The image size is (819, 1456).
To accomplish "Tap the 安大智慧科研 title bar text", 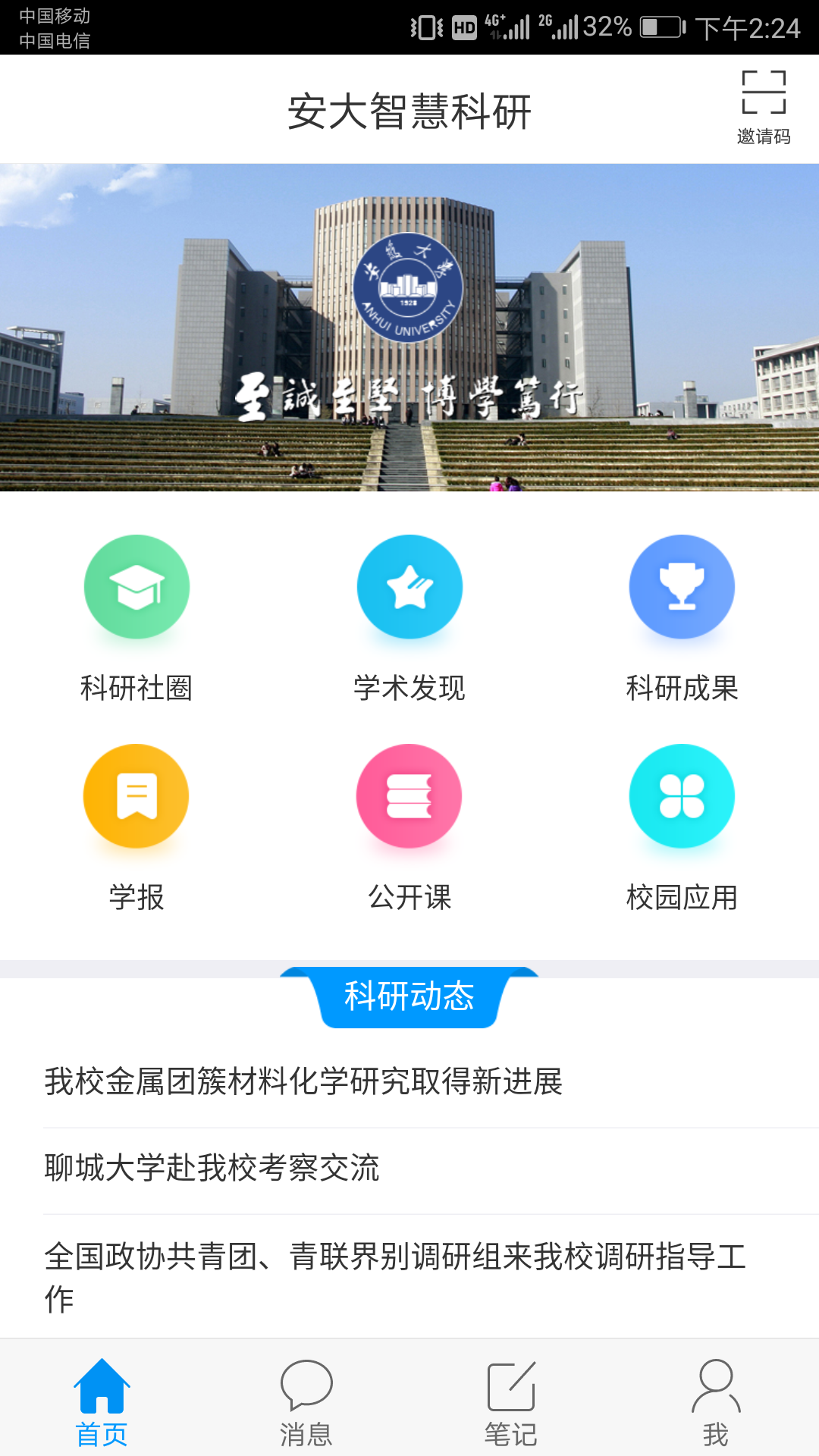I will [x=409, y=108].
